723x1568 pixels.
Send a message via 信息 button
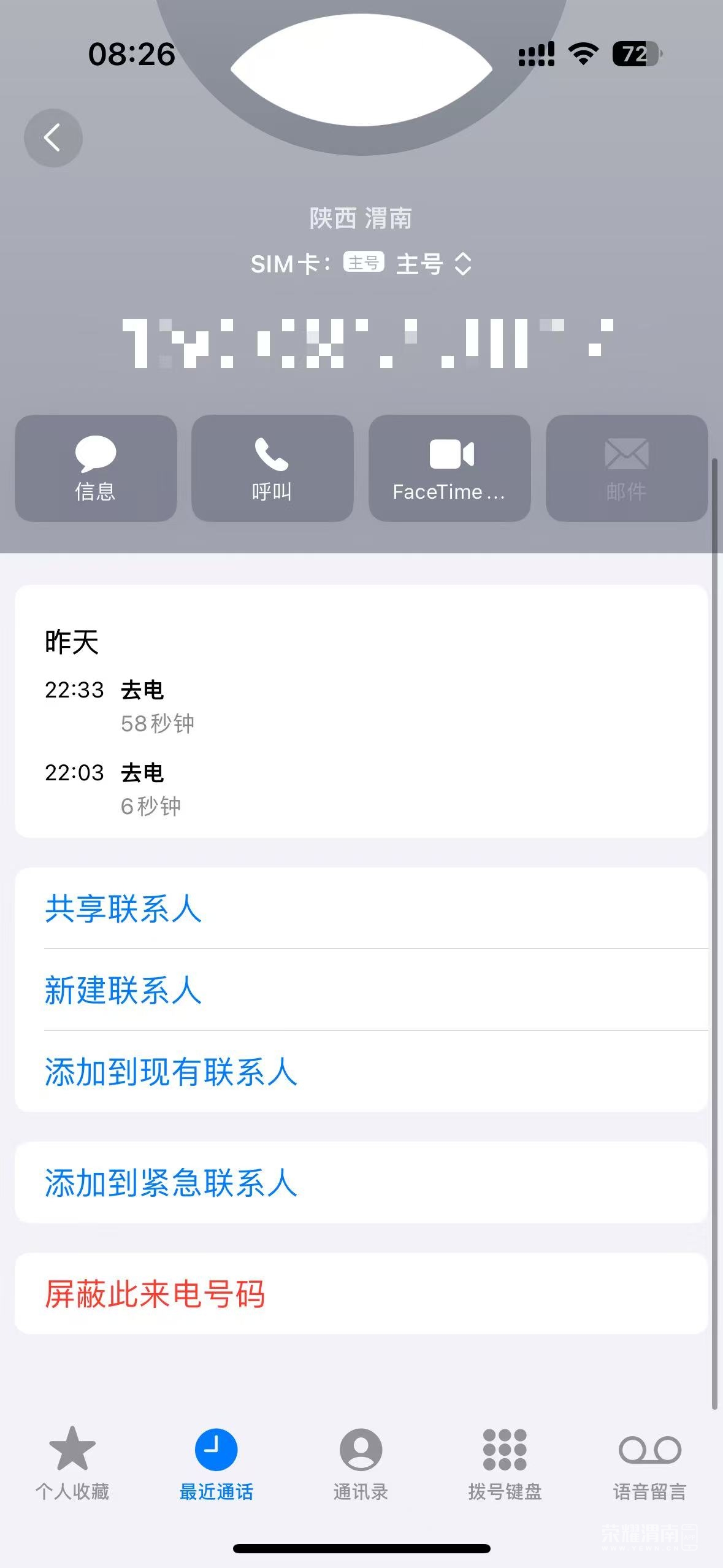(96, 468)
